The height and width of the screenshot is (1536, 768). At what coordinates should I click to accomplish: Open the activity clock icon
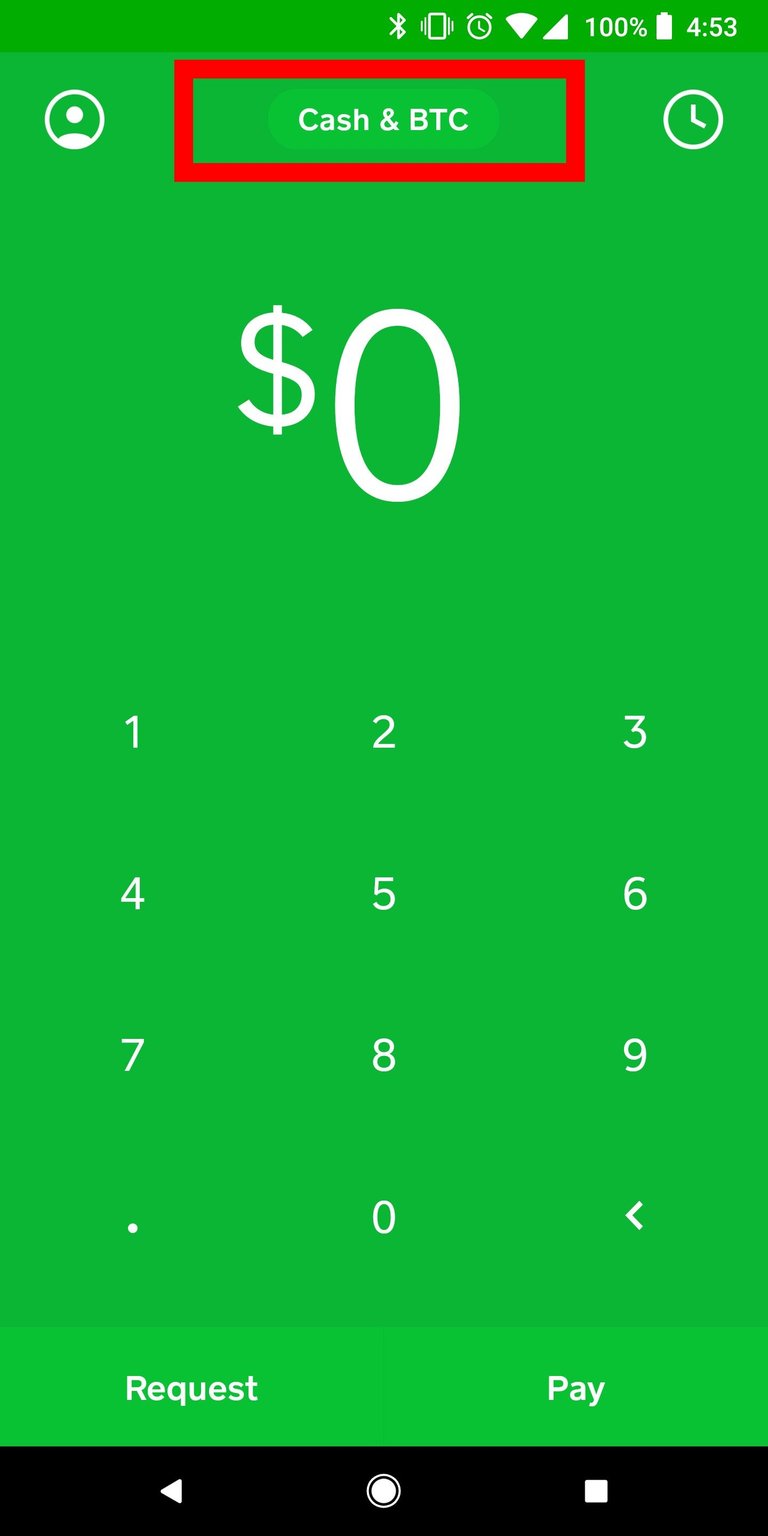[x=693, y=120]
